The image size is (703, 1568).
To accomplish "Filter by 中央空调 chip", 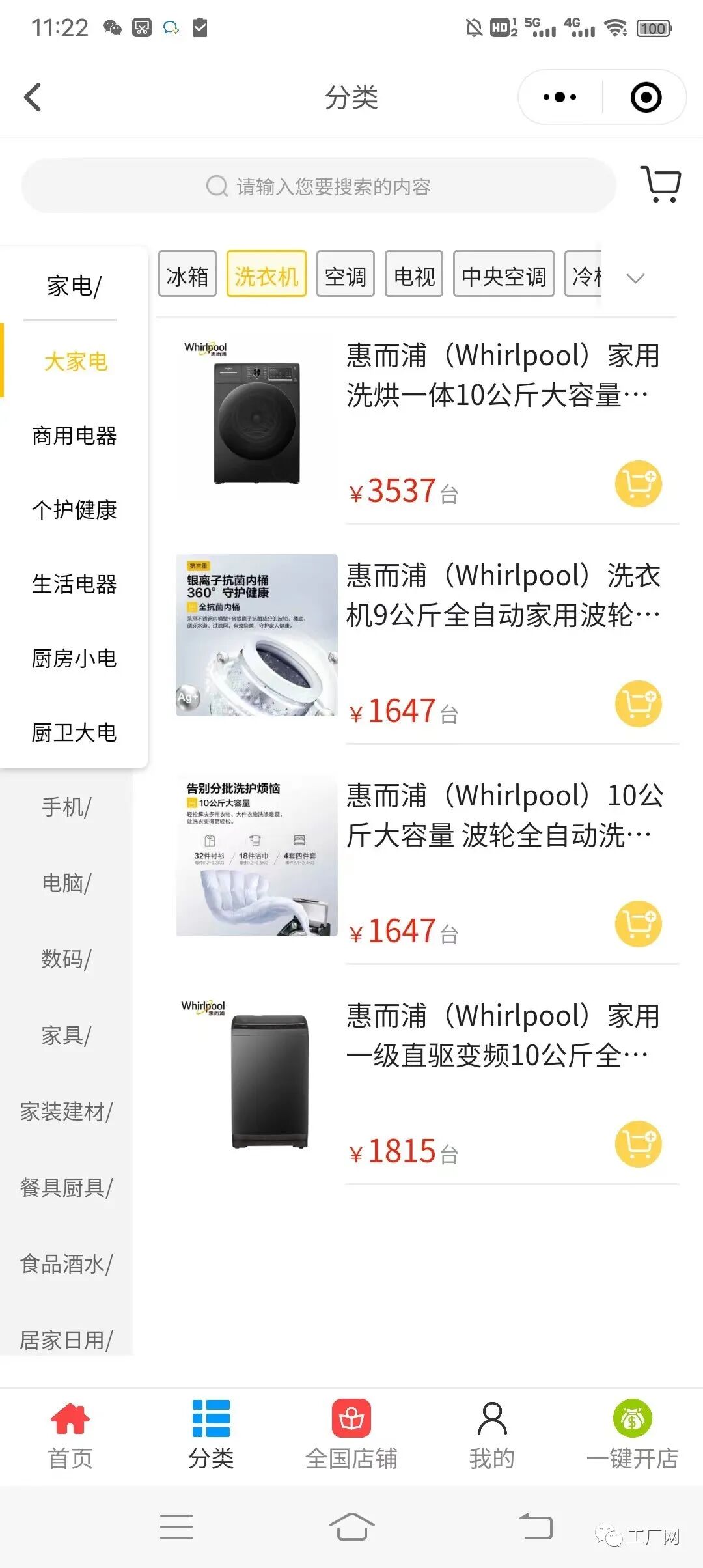I will point(503,275).
